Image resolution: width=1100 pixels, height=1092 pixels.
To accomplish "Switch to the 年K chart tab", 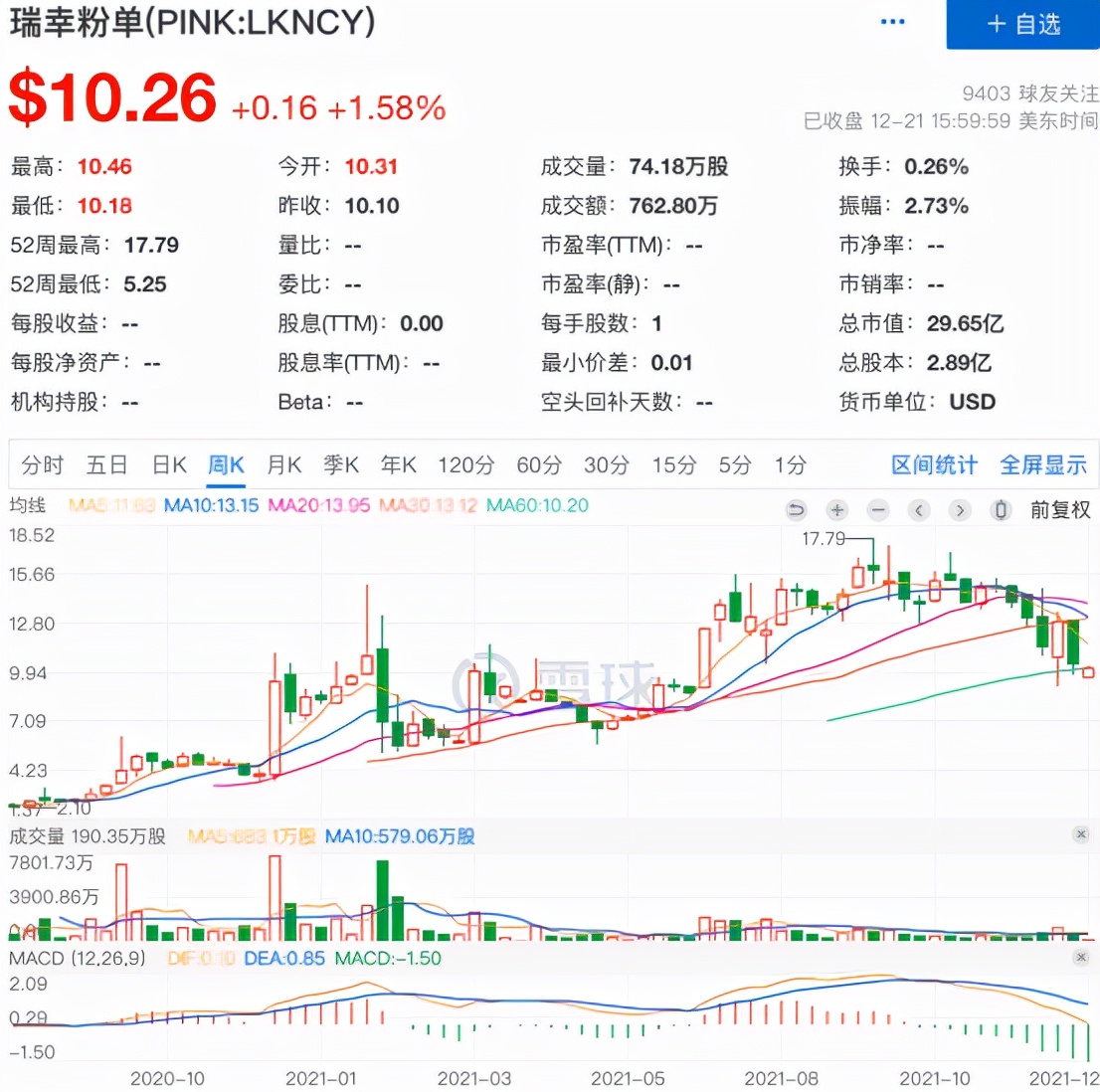I will 398,464.
